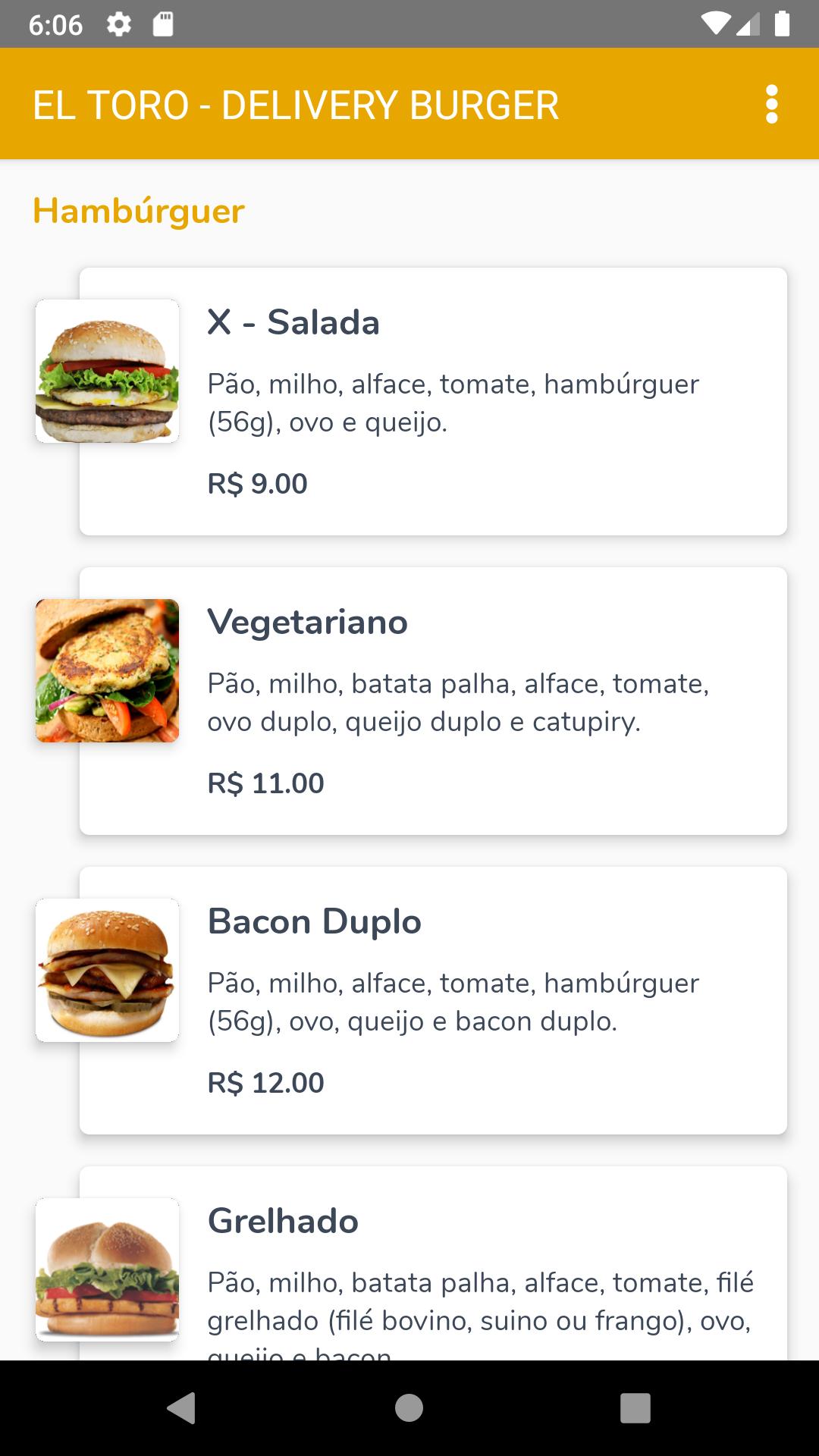Open the X - Salada burger card
The width and height of the screenshot is (819, 1456).
[x=433, y=401]
